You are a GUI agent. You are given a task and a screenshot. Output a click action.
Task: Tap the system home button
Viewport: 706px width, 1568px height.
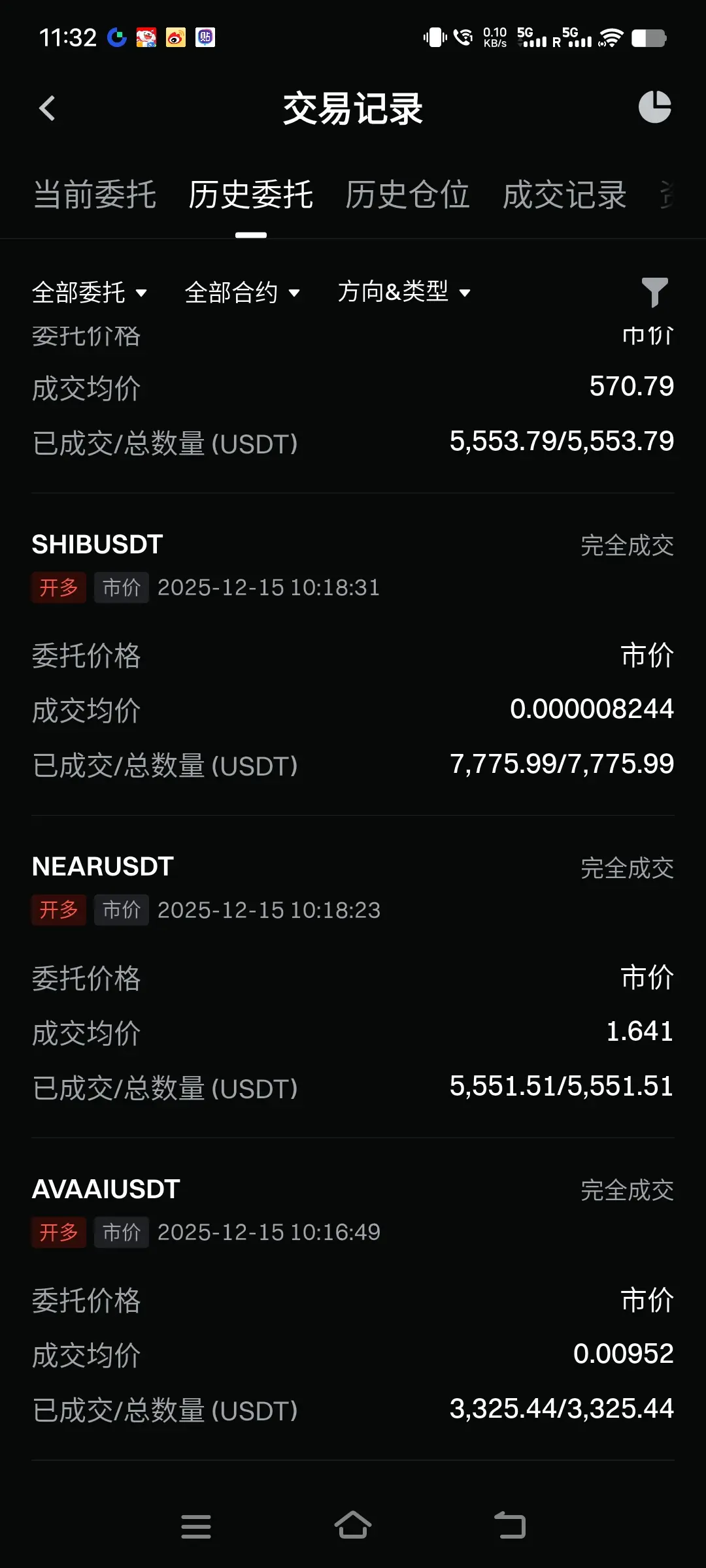click(x=353, y=1526)
